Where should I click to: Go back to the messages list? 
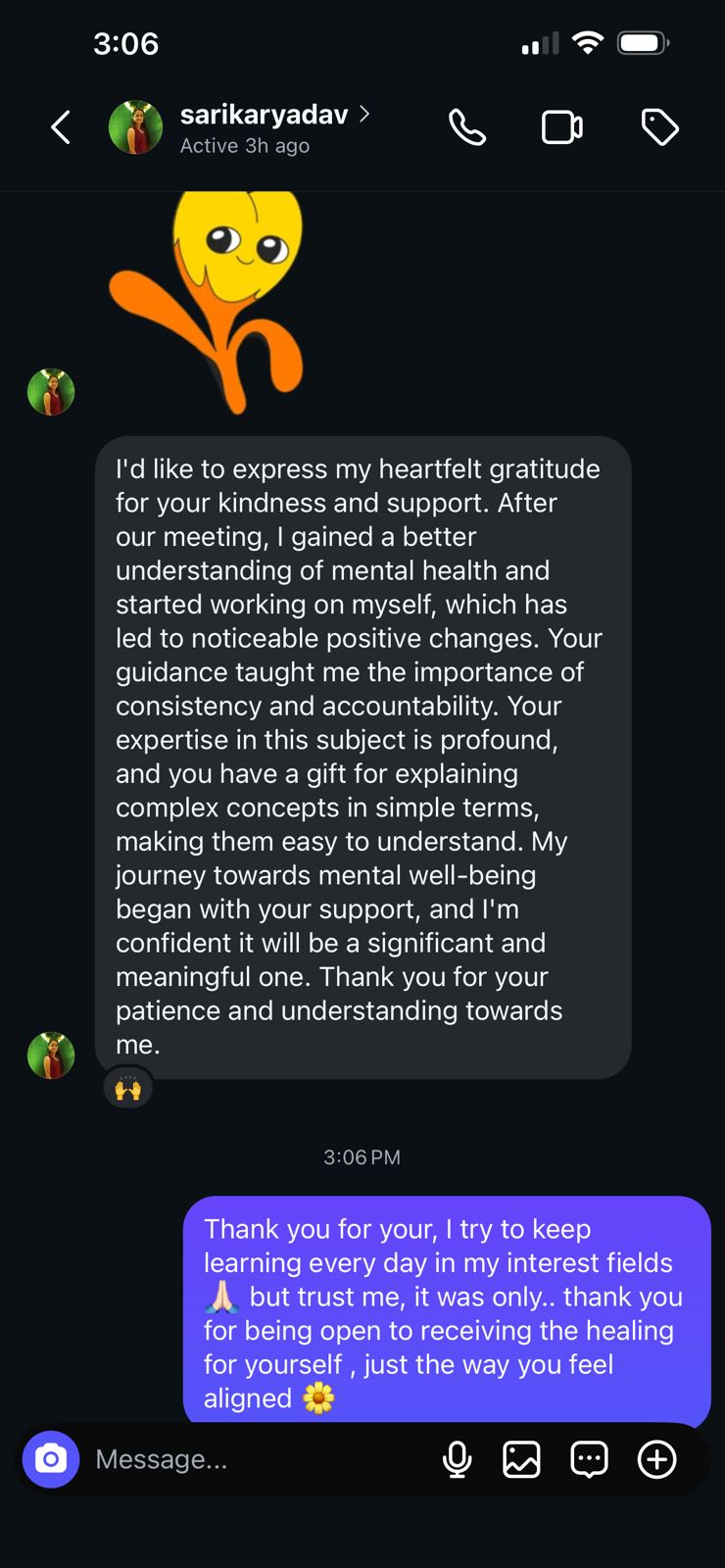coord(61,127)
